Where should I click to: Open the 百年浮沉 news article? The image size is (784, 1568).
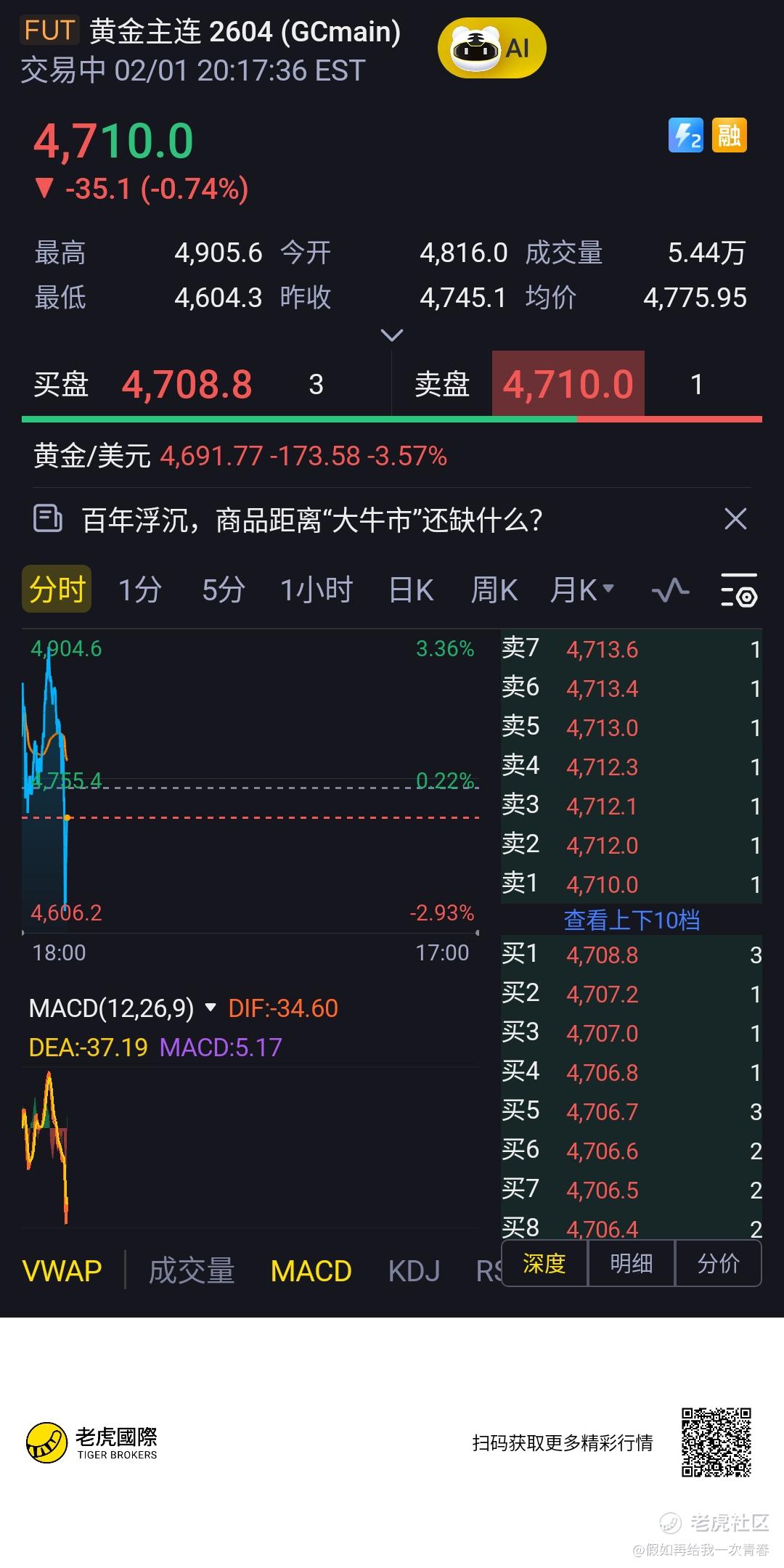pos(312,520)
